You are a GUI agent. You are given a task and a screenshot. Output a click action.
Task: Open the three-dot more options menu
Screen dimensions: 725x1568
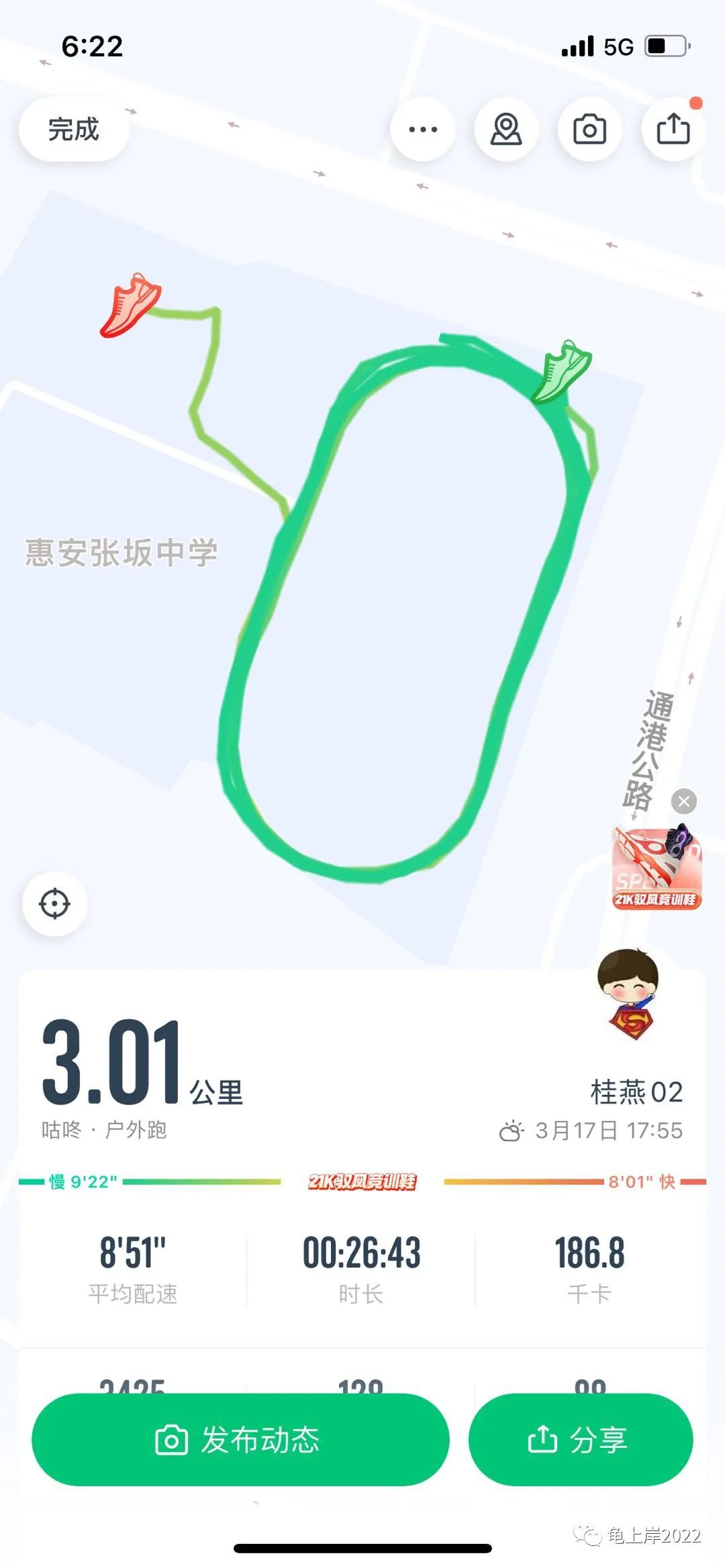[x=423, y=129]
